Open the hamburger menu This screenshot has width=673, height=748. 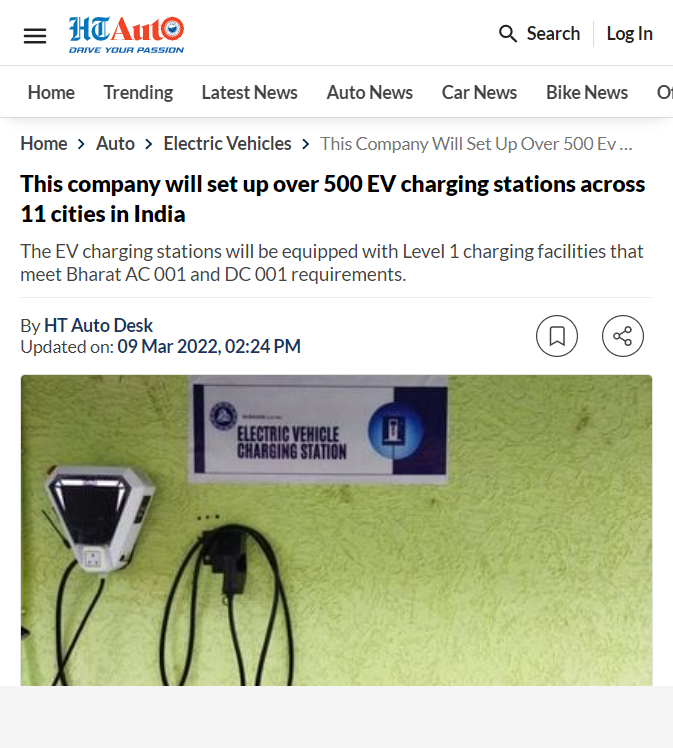point(35,36)
